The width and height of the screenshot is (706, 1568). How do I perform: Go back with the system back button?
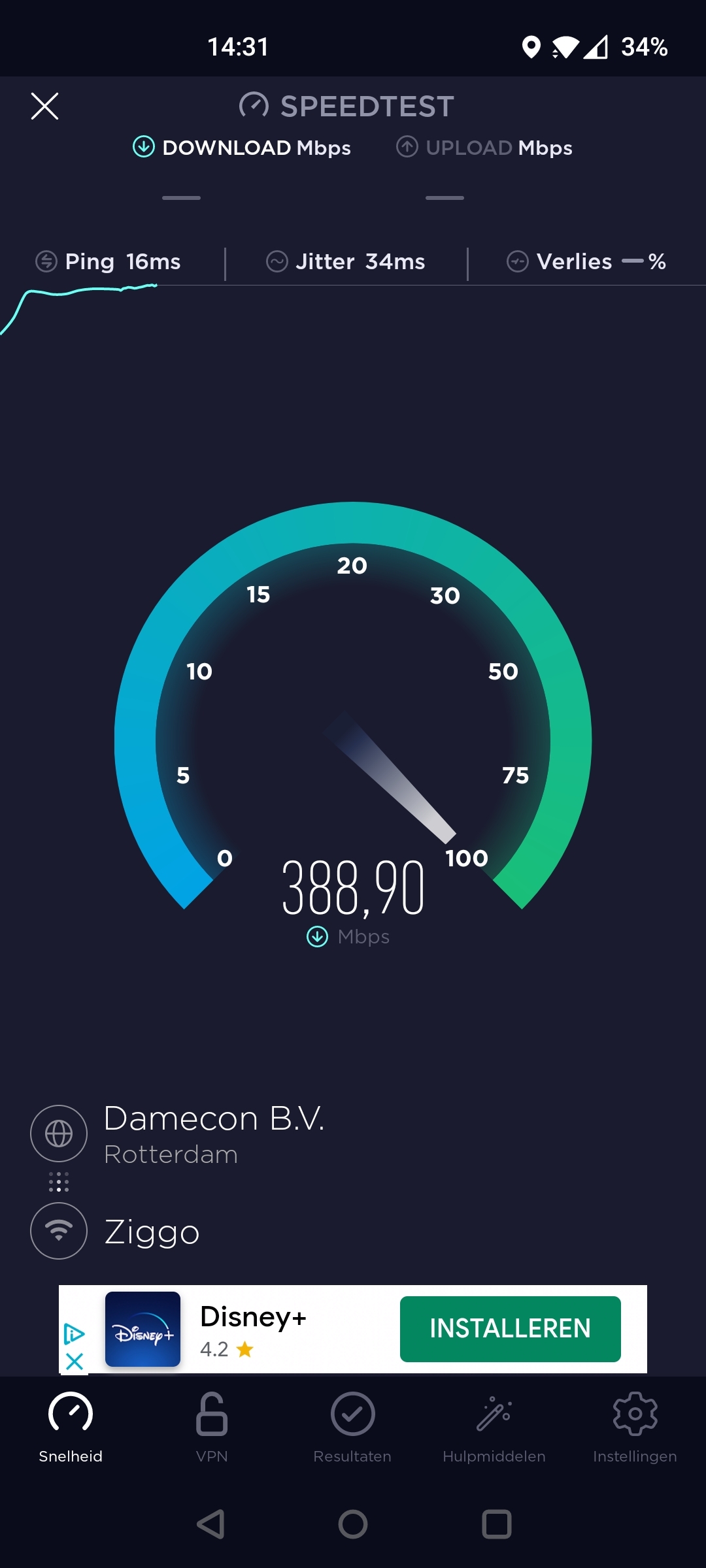pyautogui.click(x=211, y=1524)
